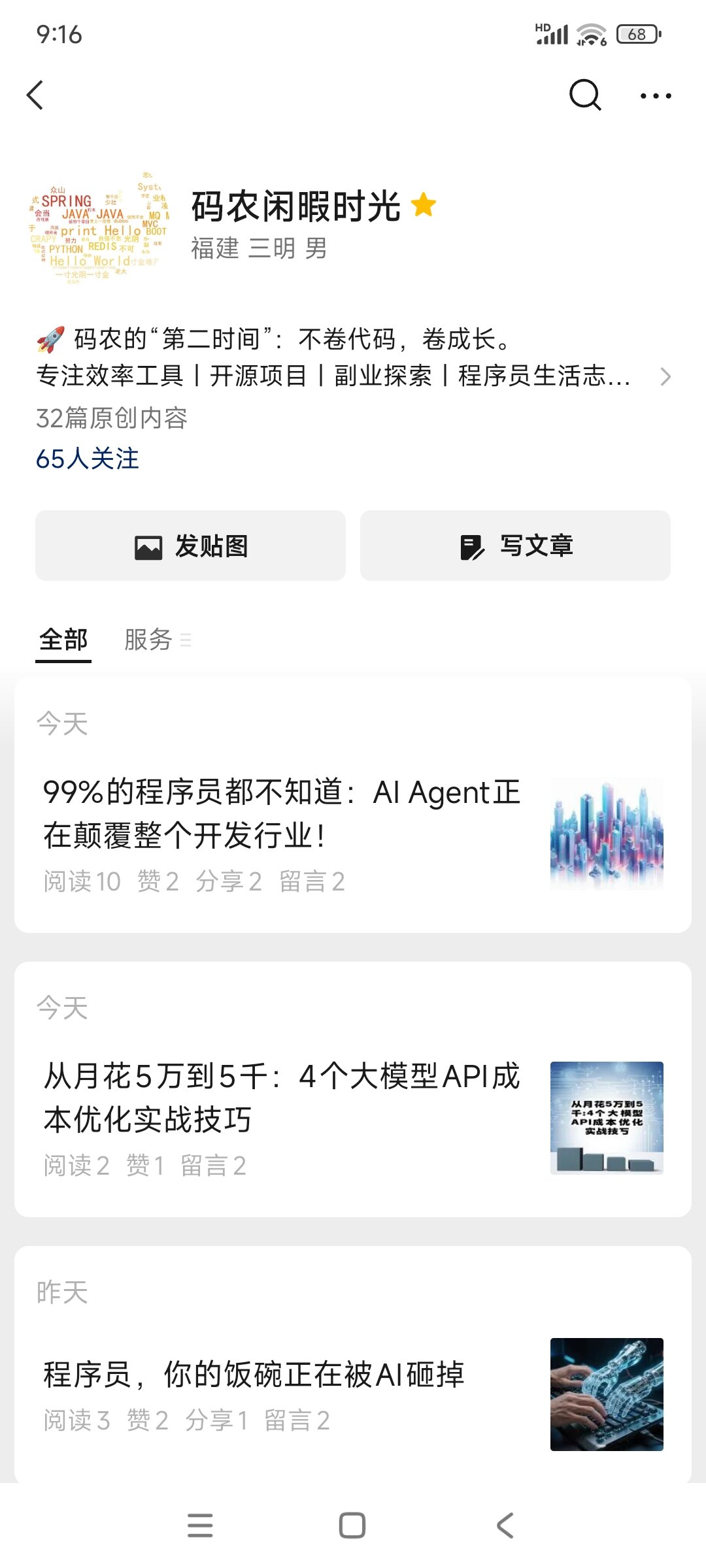Open the three-dot overflow menu
Image resolution: width=706 pixels, height=1568 pixels.
point(656,95)
